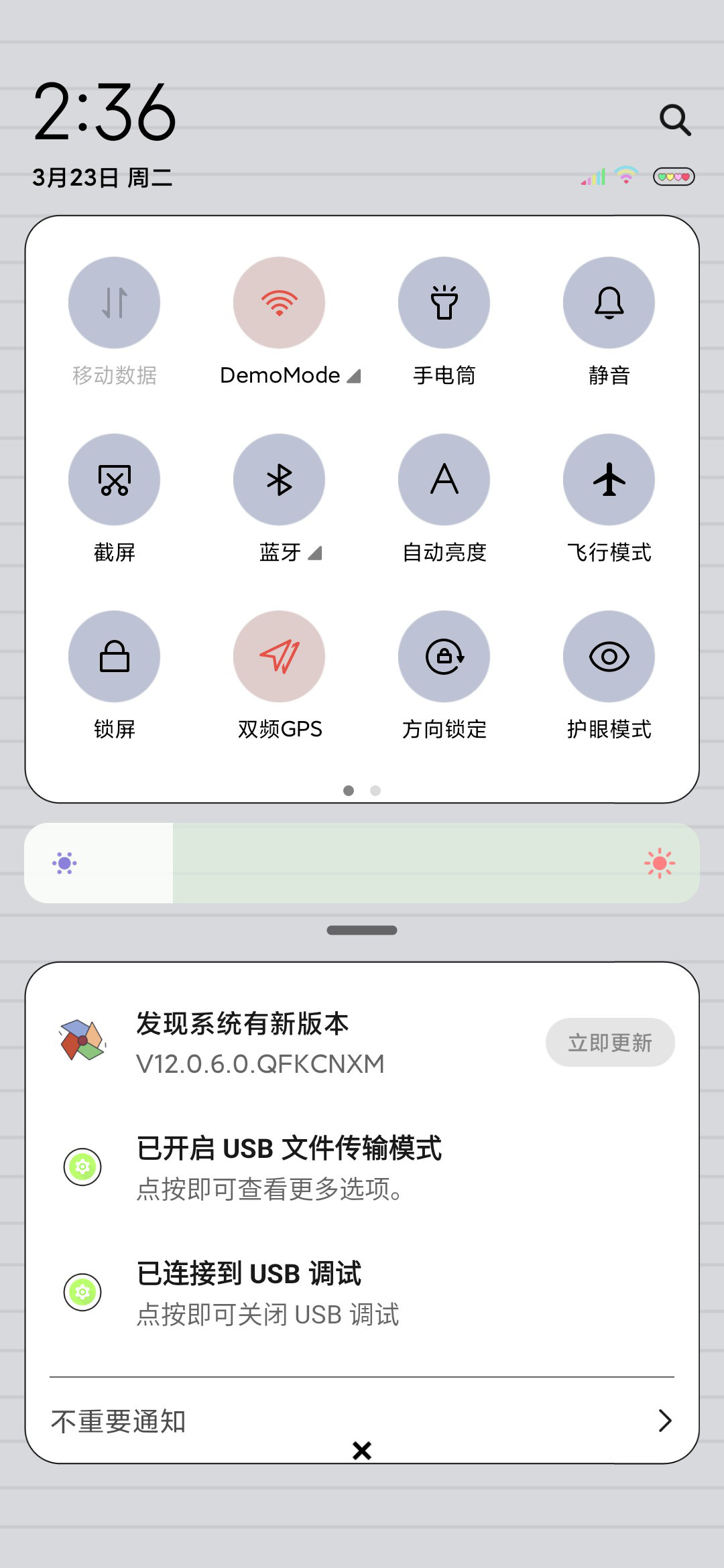Tap 立即更新 to update the system
The width and height of the screenshot is (724, 1568).
click(x=610, y=1043)
